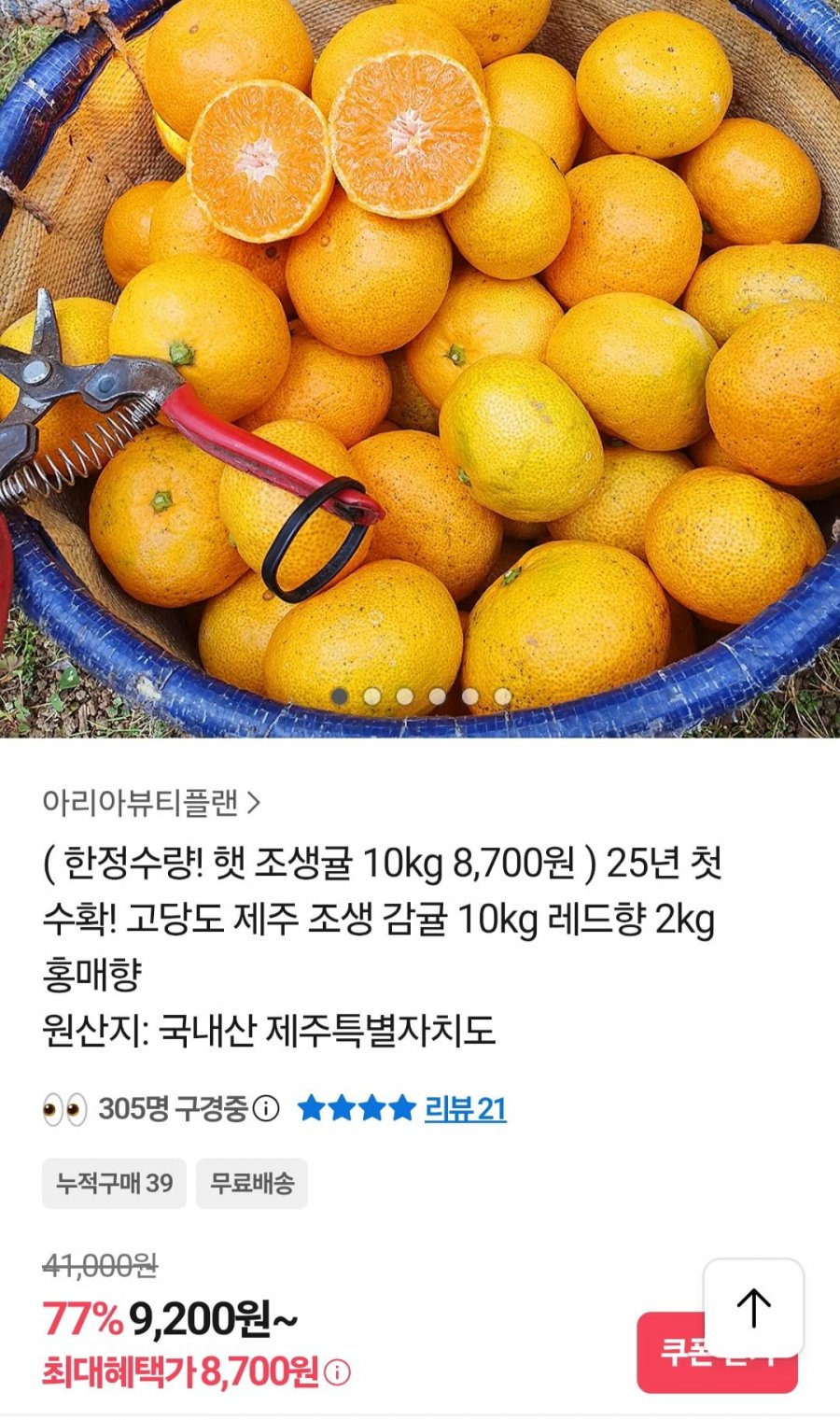Show info for 최대혜택가 8,700원
Image resolution: width=840 pixels, height=1420 pixels.
pyautogui.click(x=339, y=1372)
